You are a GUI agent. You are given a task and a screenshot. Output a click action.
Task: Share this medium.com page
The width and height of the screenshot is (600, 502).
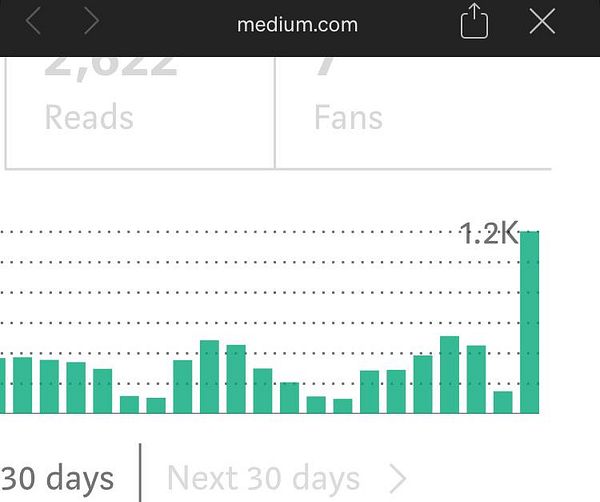pos(474,23)
